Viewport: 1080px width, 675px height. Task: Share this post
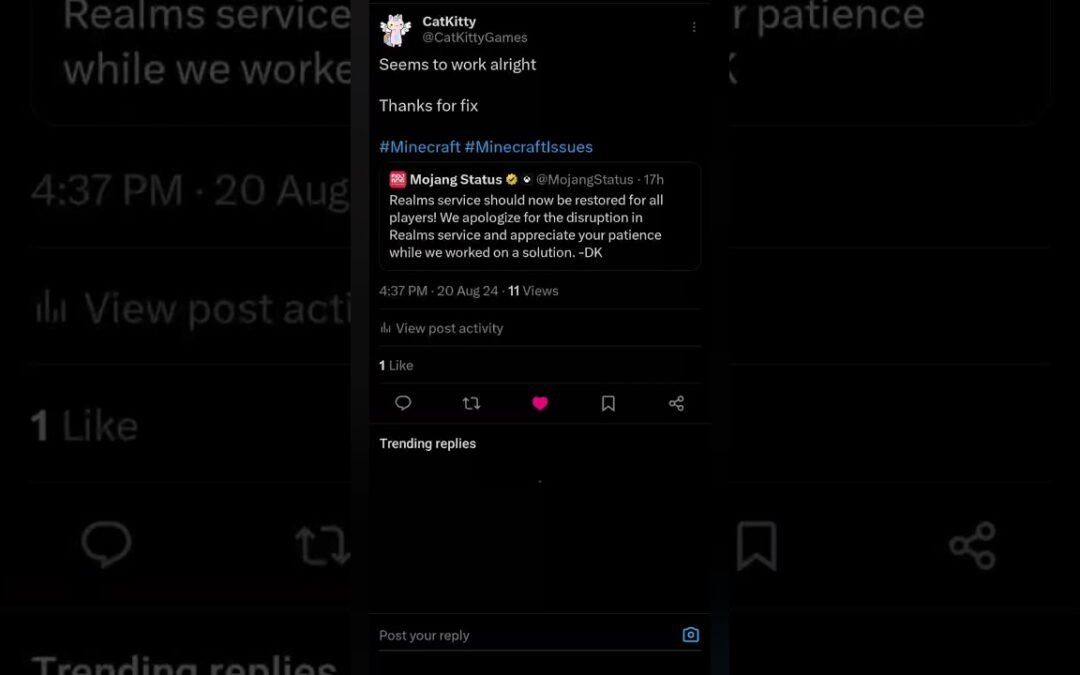click(x=676, y=403)
